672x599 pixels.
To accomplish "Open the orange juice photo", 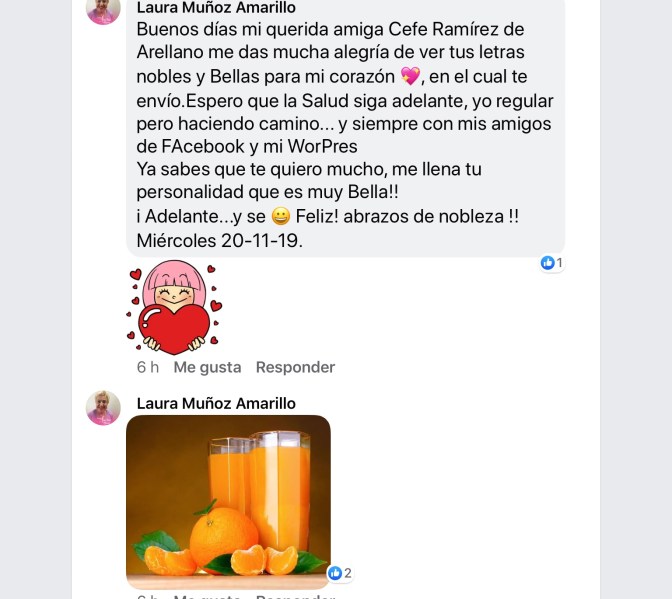I will [x=228, y=500].
